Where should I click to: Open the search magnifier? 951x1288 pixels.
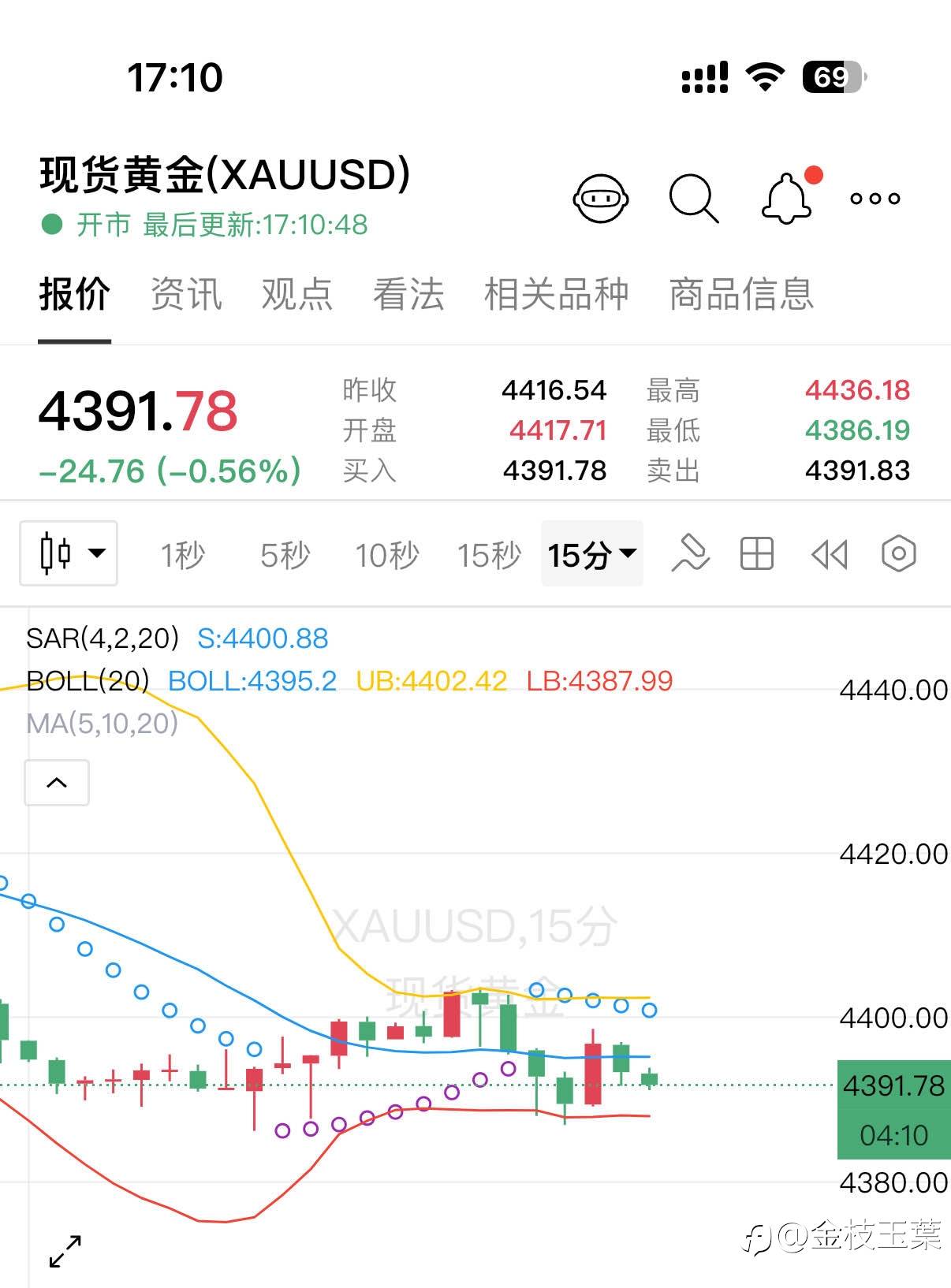tap(694, 199)
